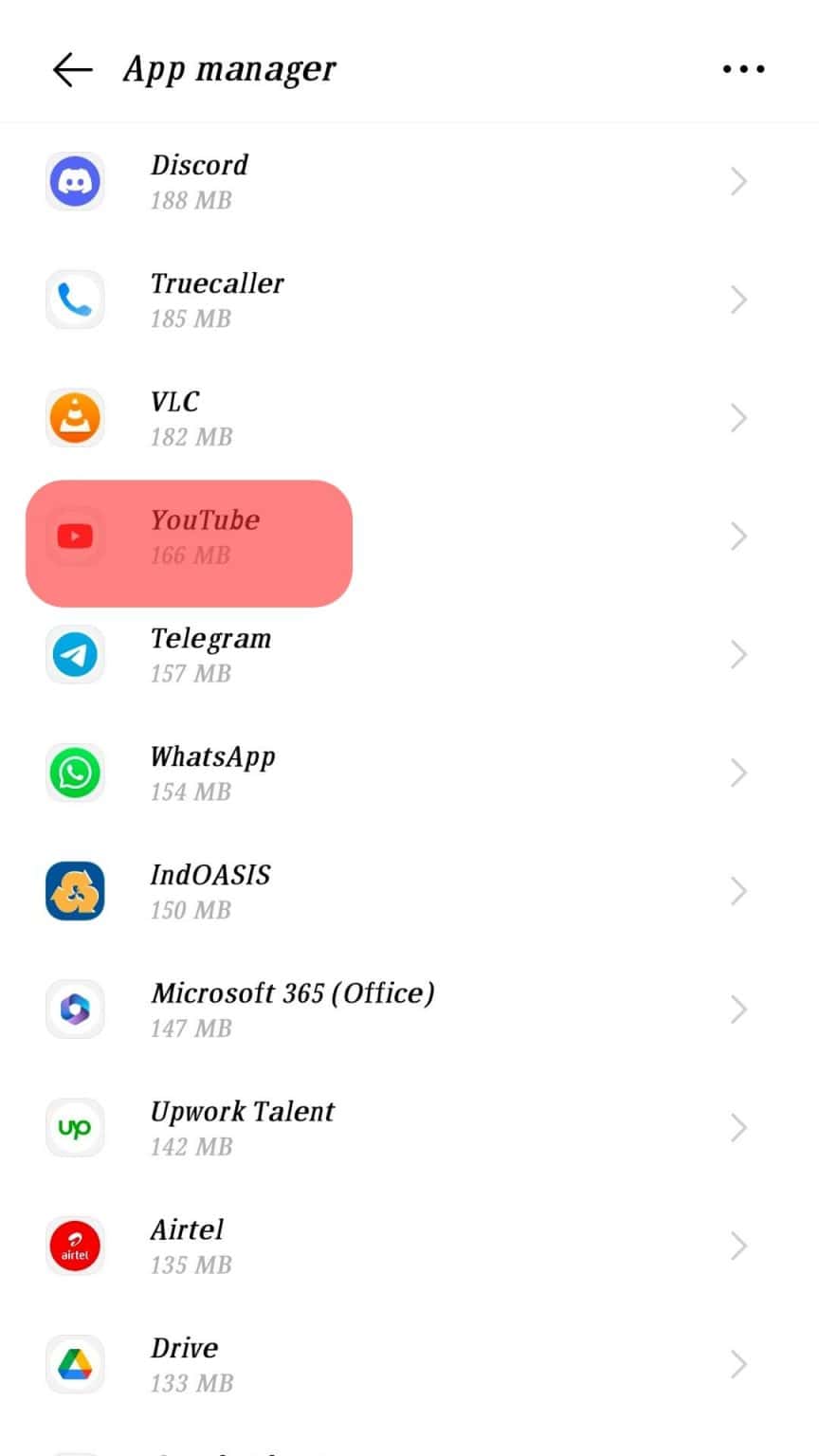
Task: Open the Telegram paper plane icon
Action: pyautogui.click(x=75, y=654)
